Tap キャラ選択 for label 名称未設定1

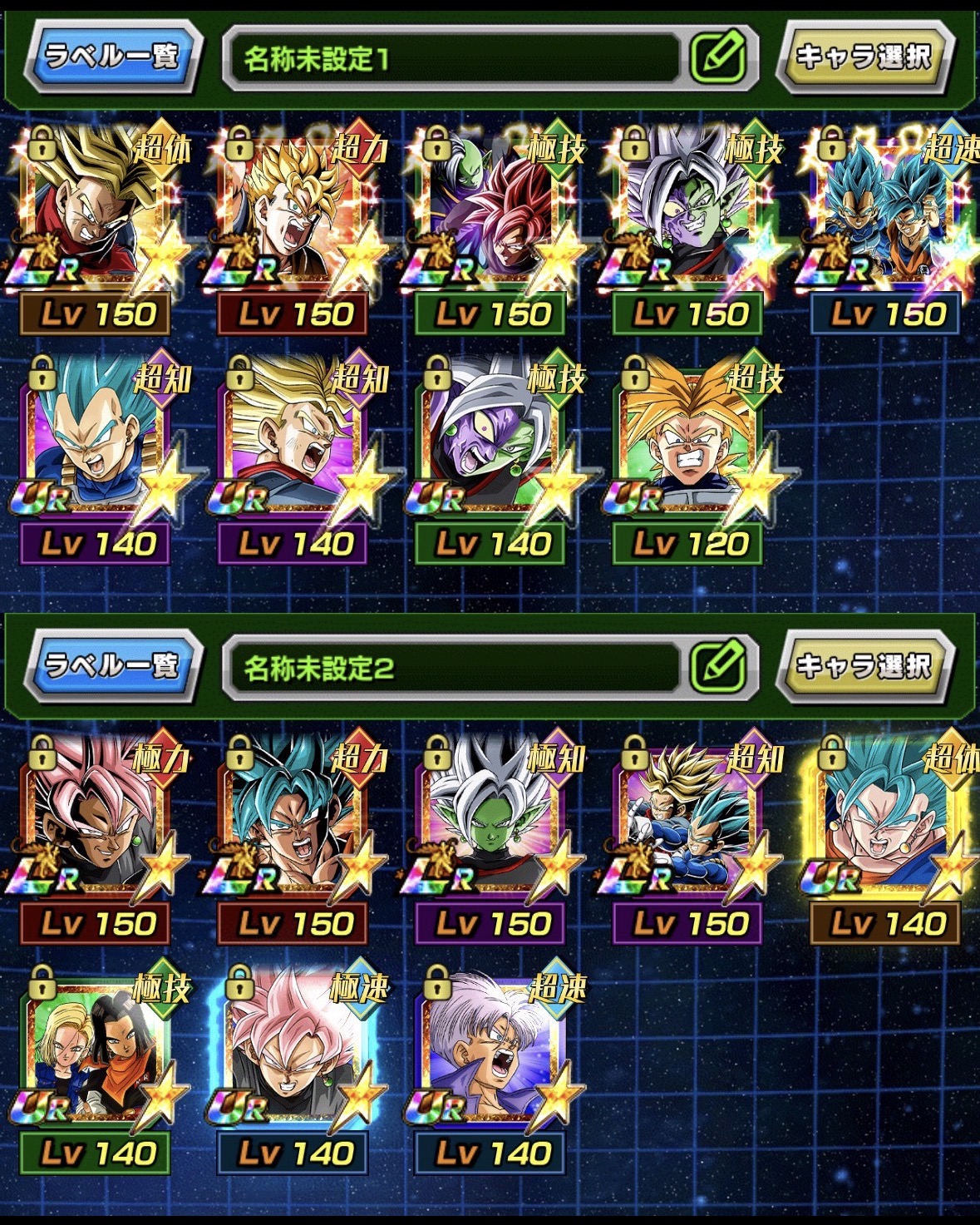tap(864, 57)
